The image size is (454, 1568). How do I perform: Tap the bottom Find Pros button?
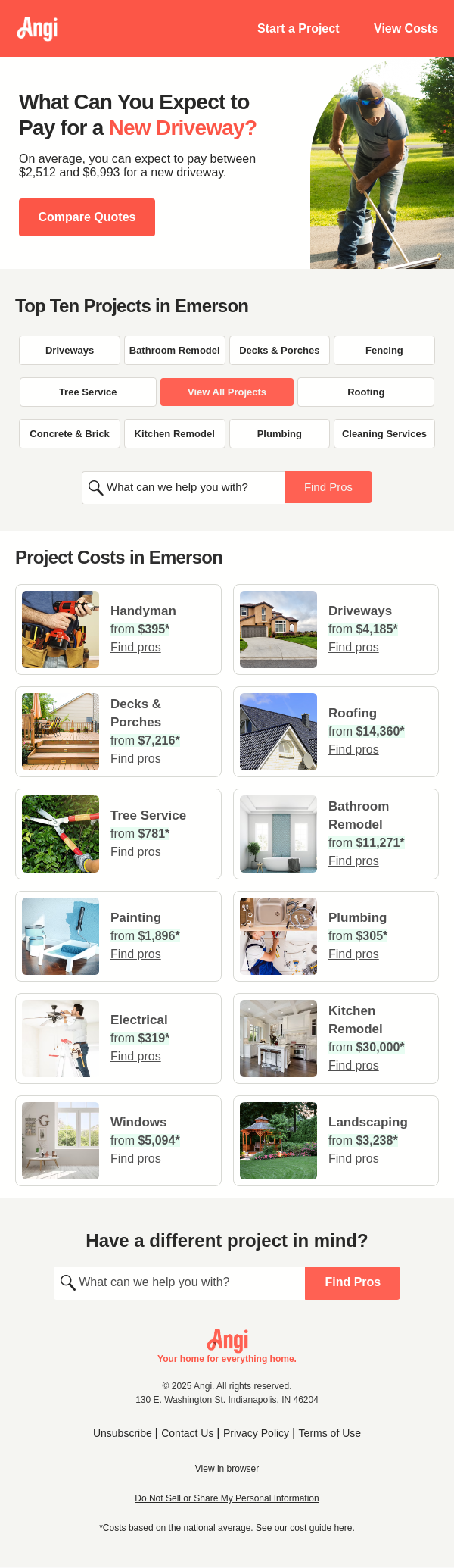click(353, 1282)
